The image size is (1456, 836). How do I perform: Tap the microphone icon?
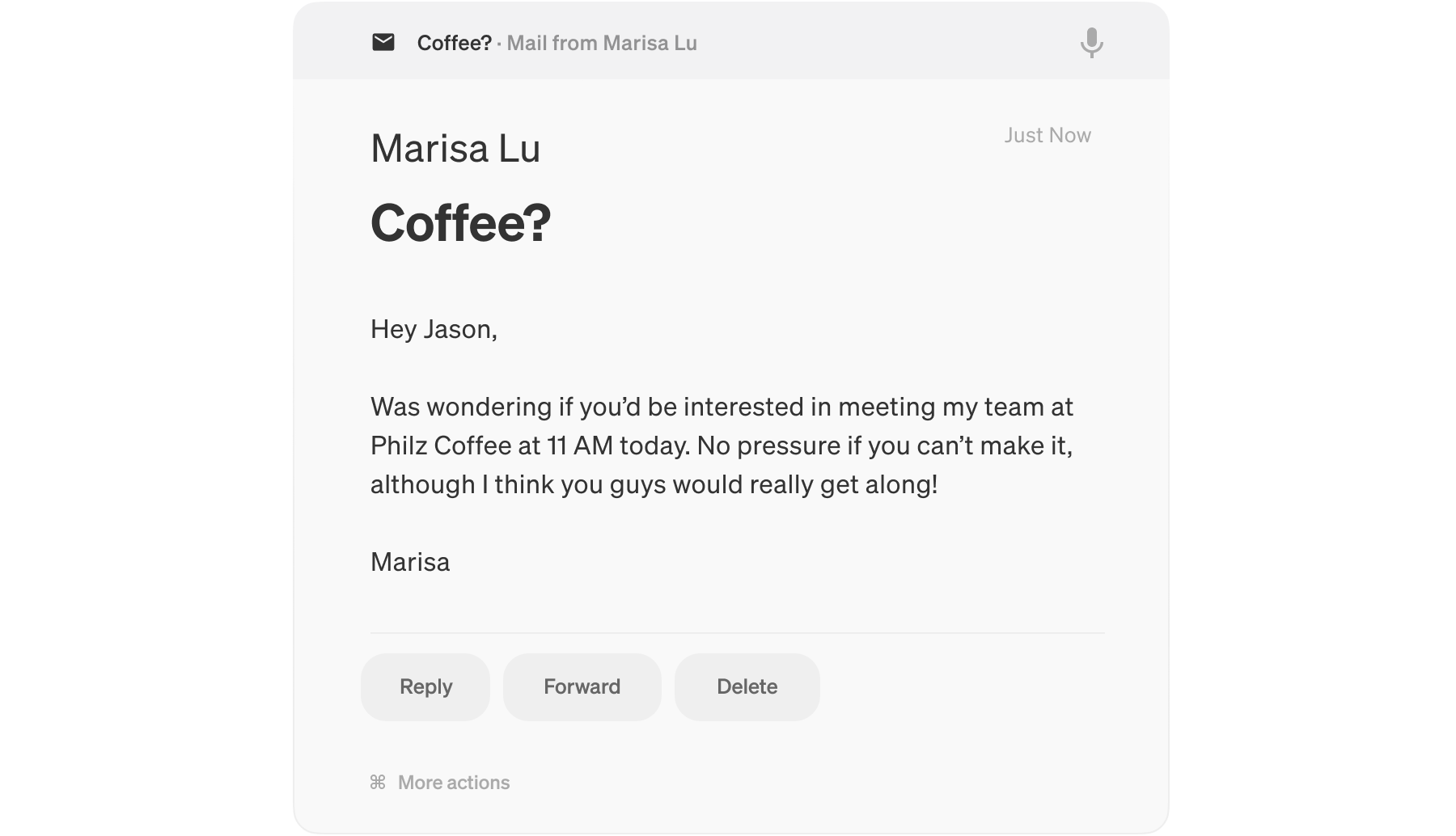pos(1091,43)
